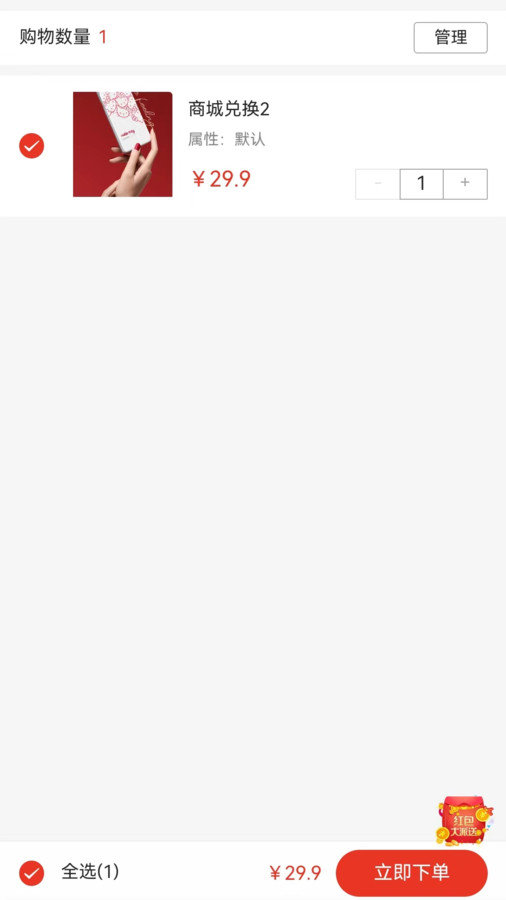
Task: Place the order with 立即下单
Action: pyautogui.click(x=411, y=873)
